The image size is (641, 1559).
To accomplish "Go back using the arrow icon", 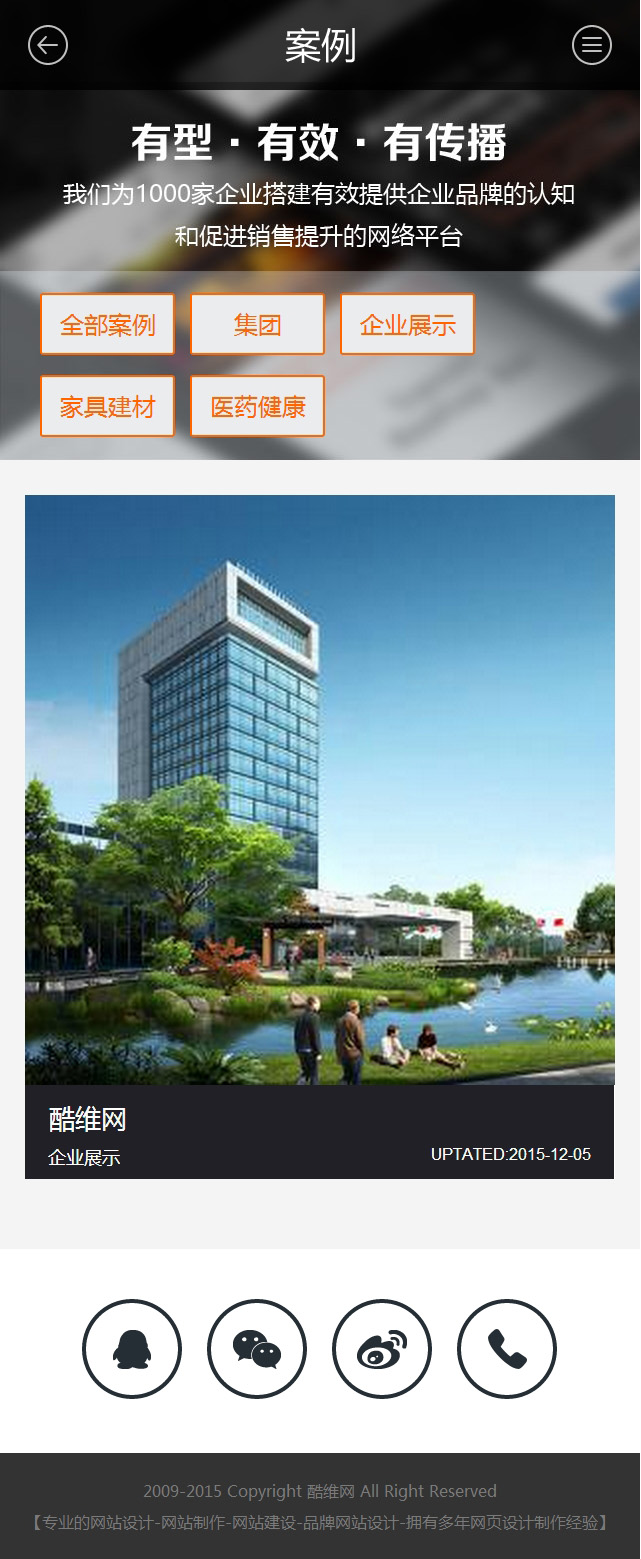I will point(48,45).
